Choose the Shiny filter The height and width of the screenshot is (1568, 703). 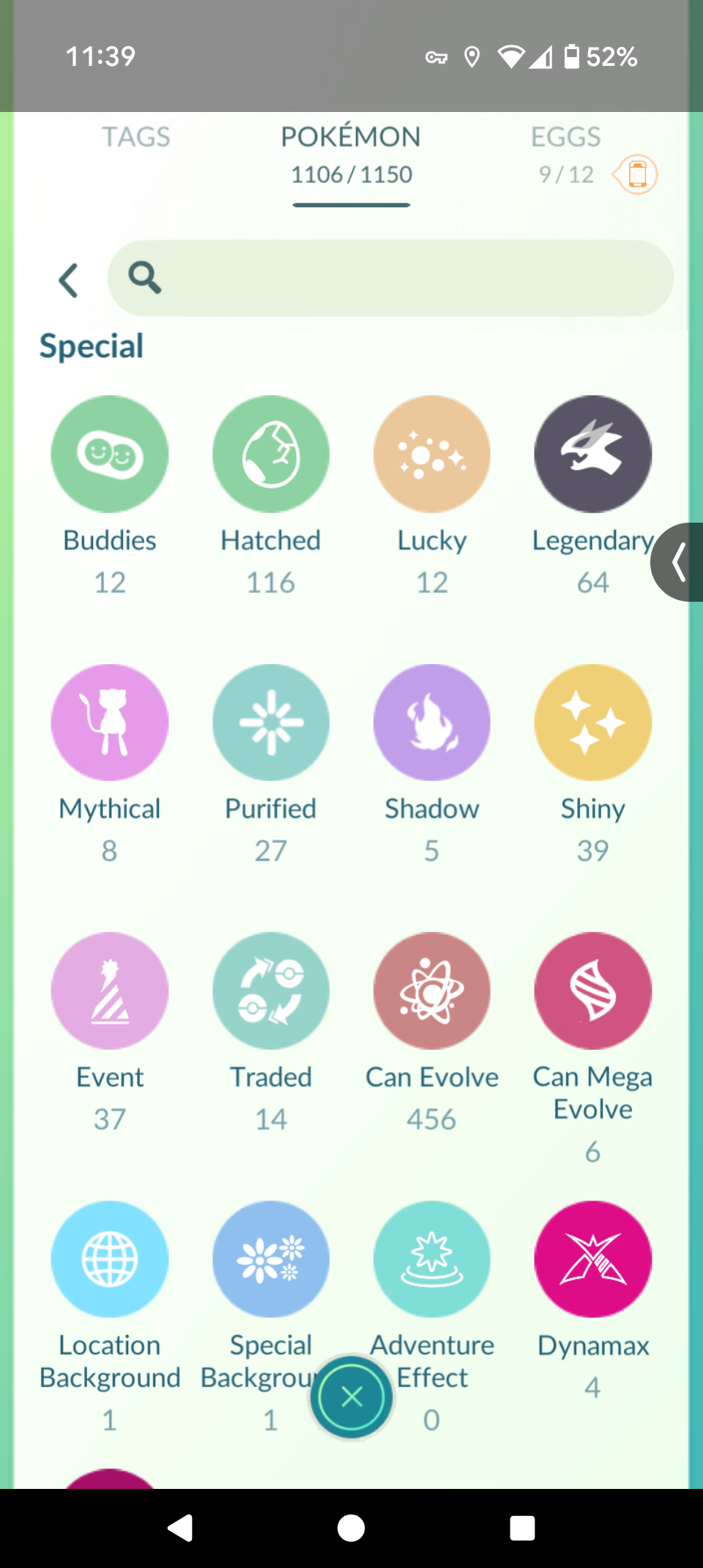point(592,723)
